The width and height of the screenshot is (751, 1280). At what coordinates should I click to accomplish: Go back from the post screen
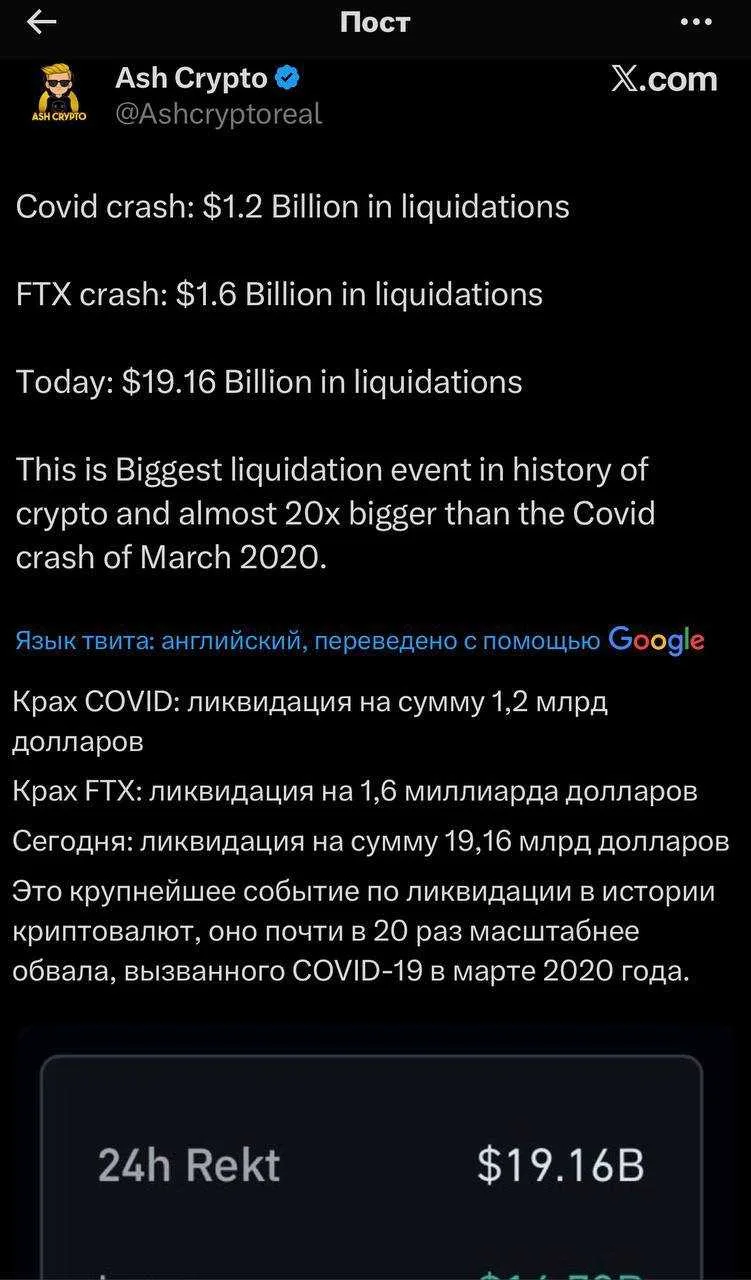[x=41, y=22]
